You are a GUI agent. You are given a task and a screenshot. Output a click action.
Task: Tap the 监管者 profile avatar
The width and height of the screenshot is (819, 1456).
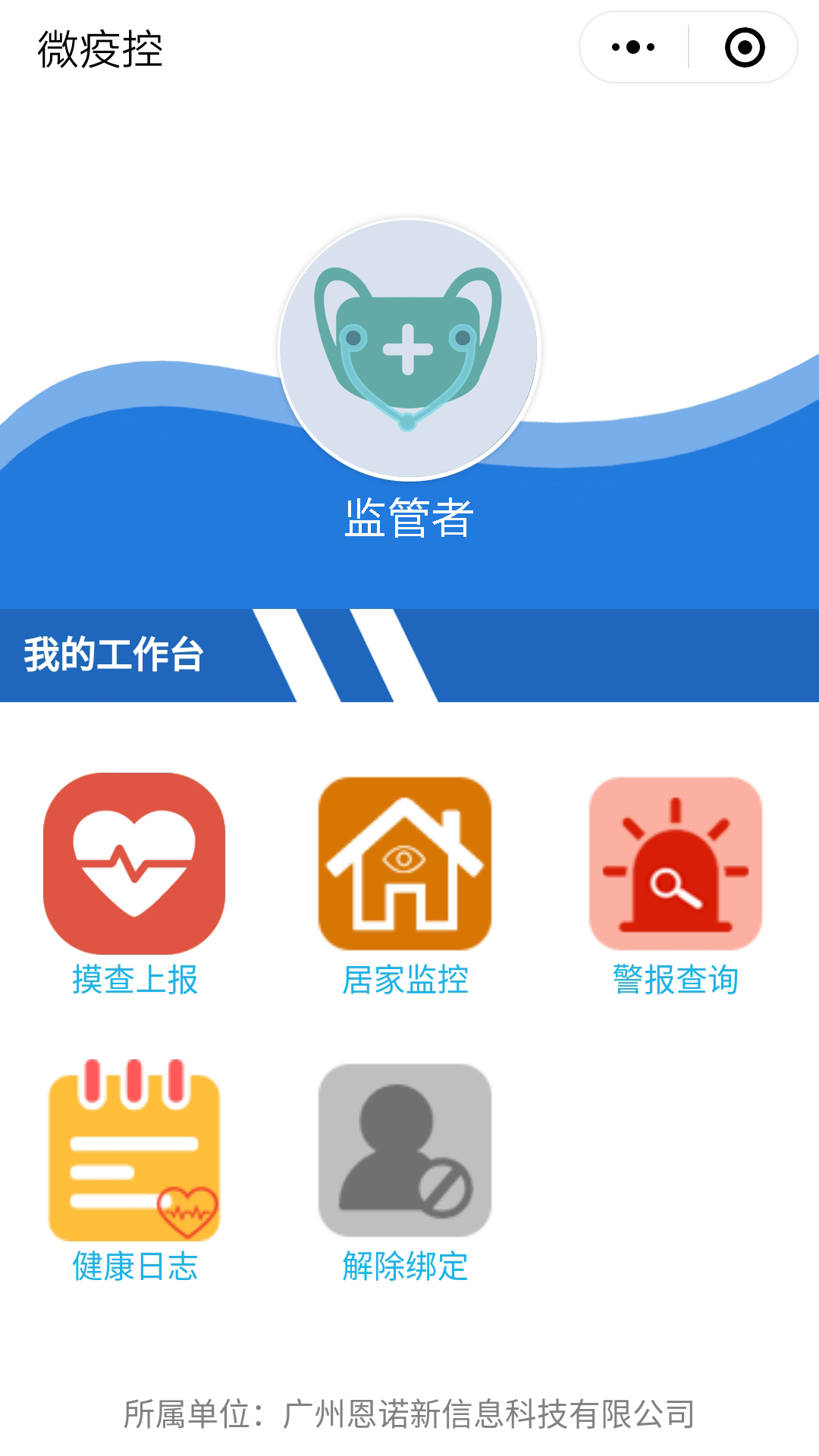click(409, 349)
